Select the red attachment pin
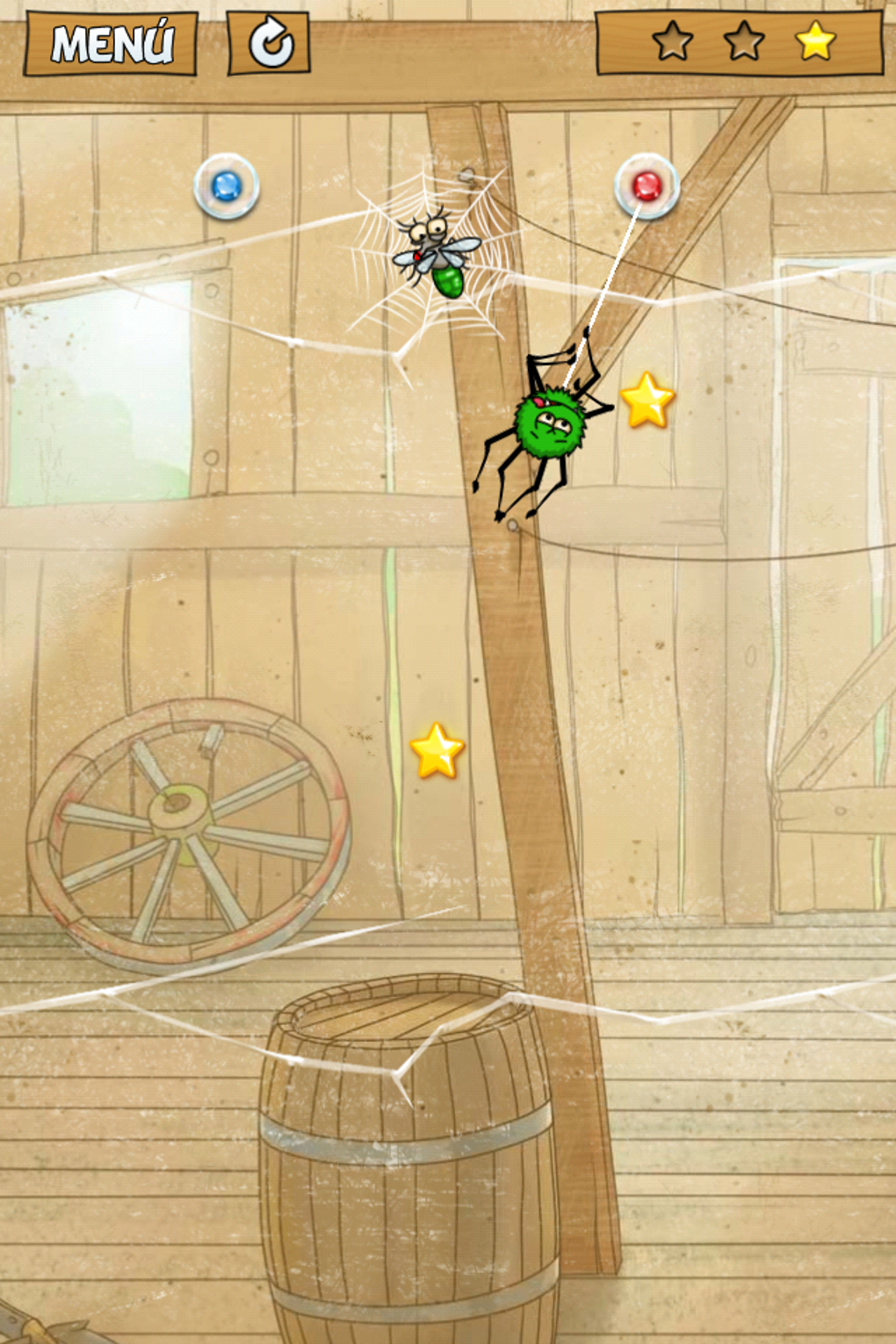 coord(647,186)
